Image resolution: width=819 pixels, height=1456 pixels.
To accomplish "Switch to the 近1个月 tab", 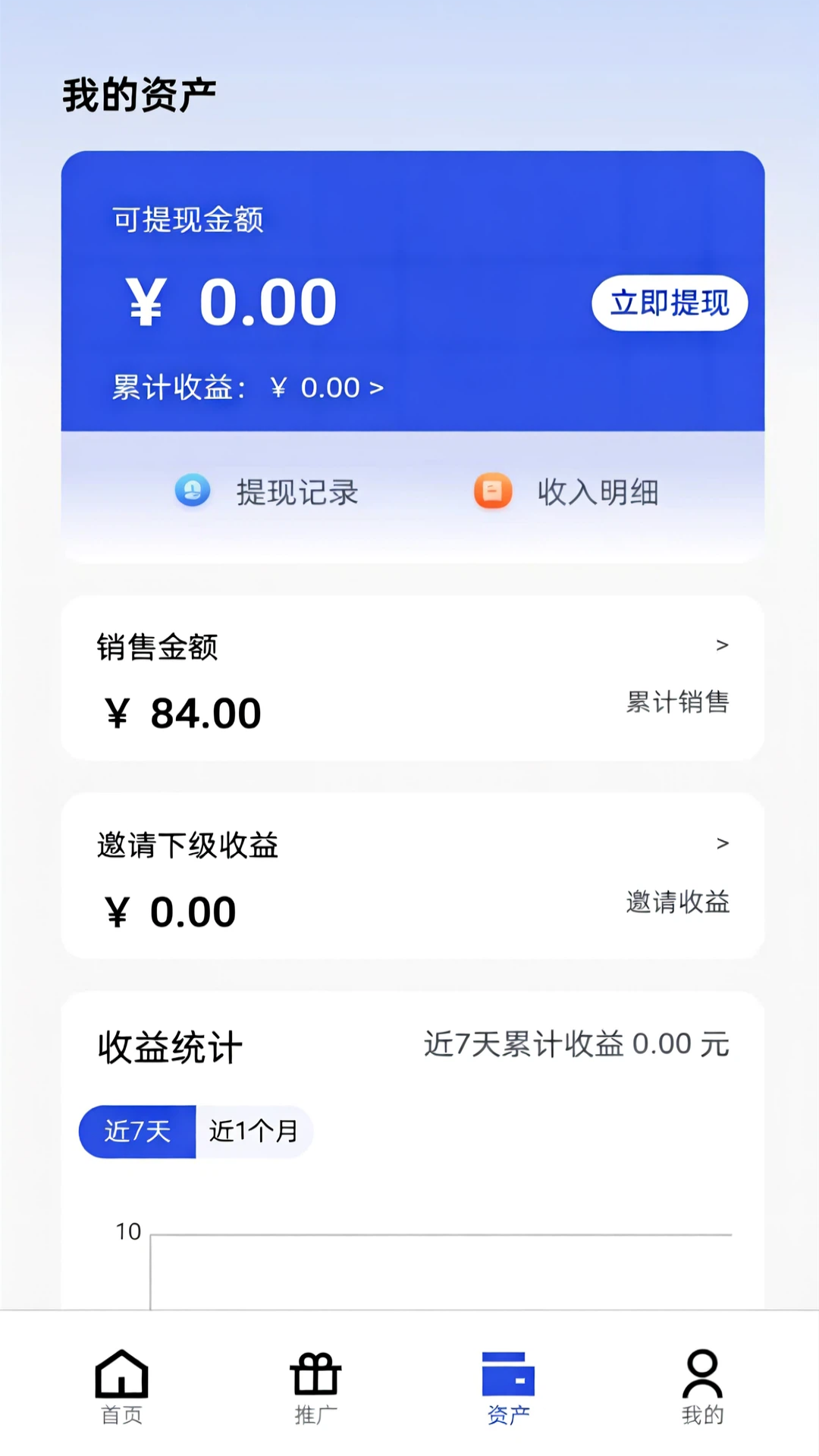I will click(x=253, y=1131).
